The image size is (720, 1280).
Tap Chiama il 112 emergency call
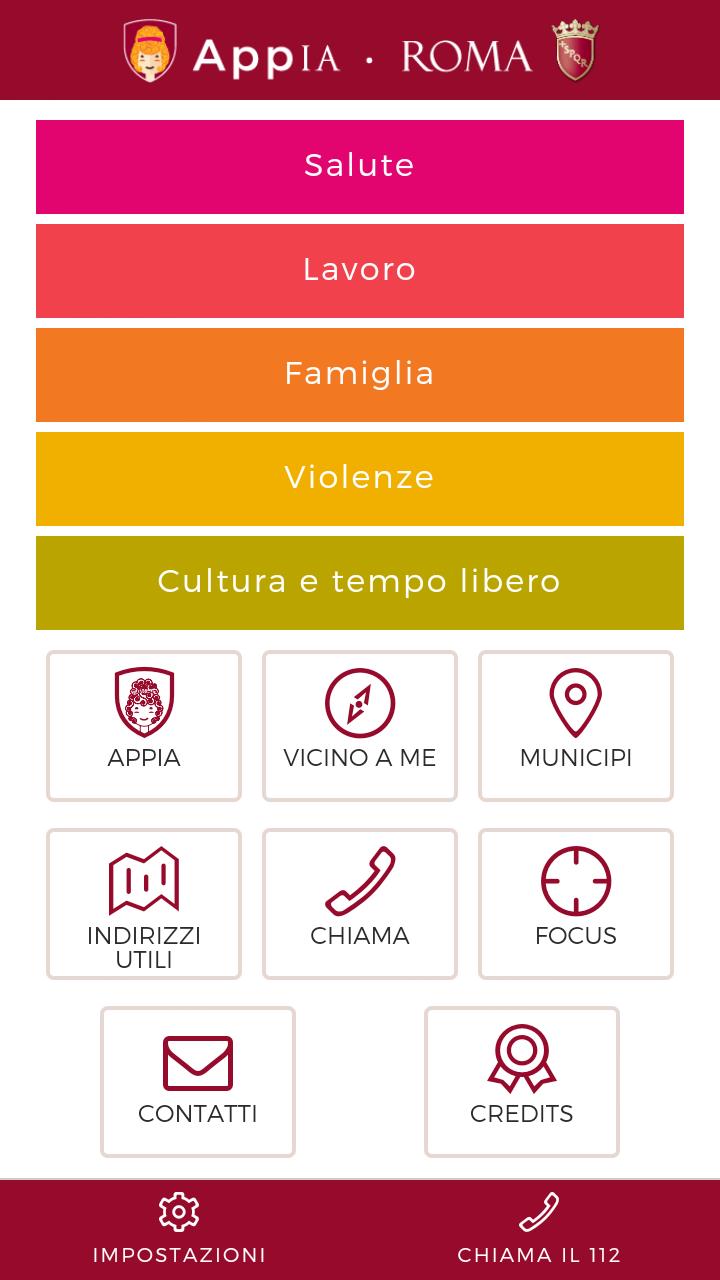[x=540, y=1230]
